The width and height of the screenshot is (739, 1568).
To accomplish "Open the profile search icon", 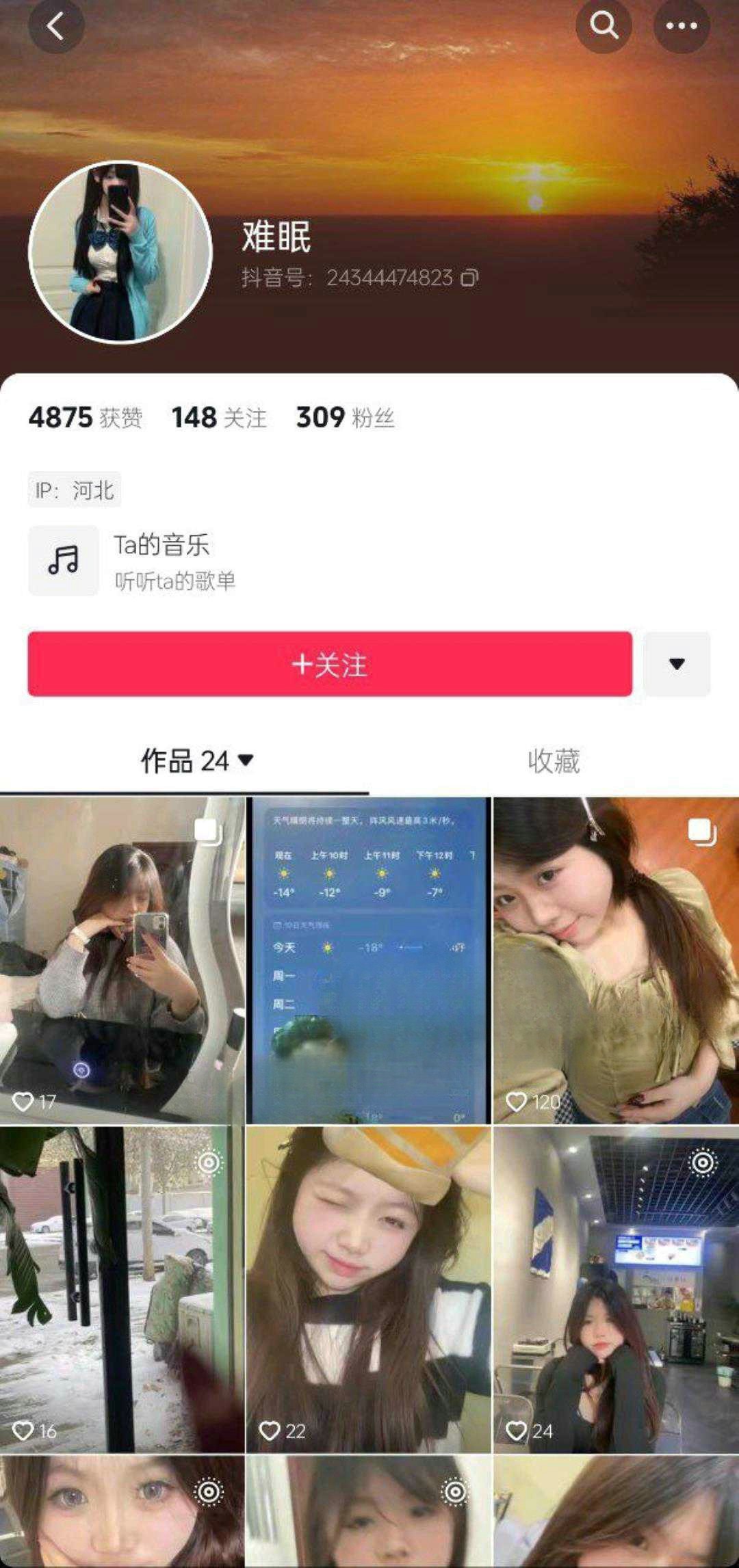I will (604, 27).
